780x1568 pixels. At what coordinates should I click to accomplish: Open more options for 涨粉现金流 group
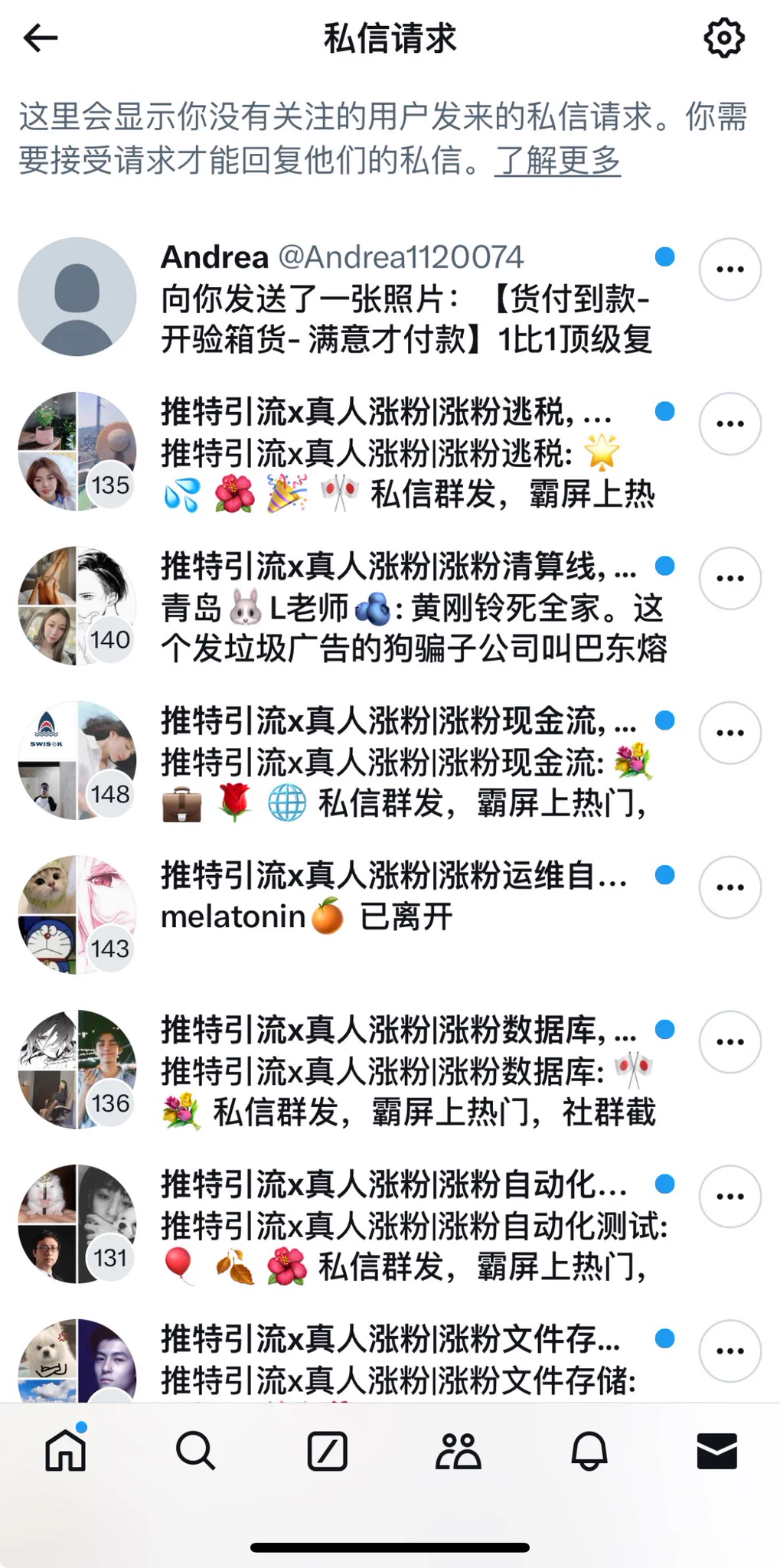pyautogui.click(x=729, y=733)
